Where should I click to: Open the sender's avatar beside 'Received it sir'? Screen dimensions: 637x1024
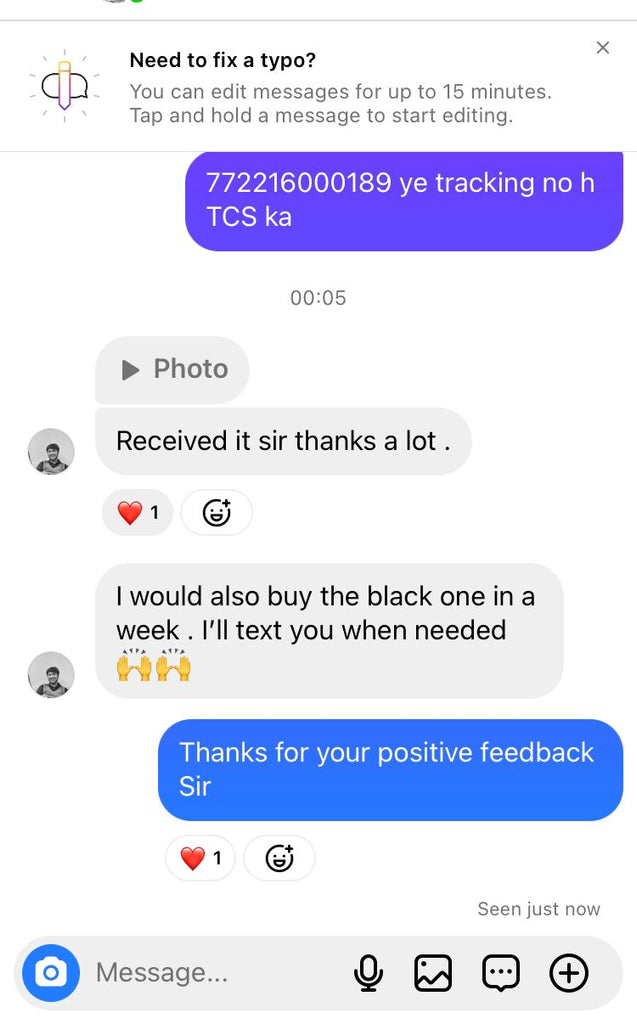(51, 452)
